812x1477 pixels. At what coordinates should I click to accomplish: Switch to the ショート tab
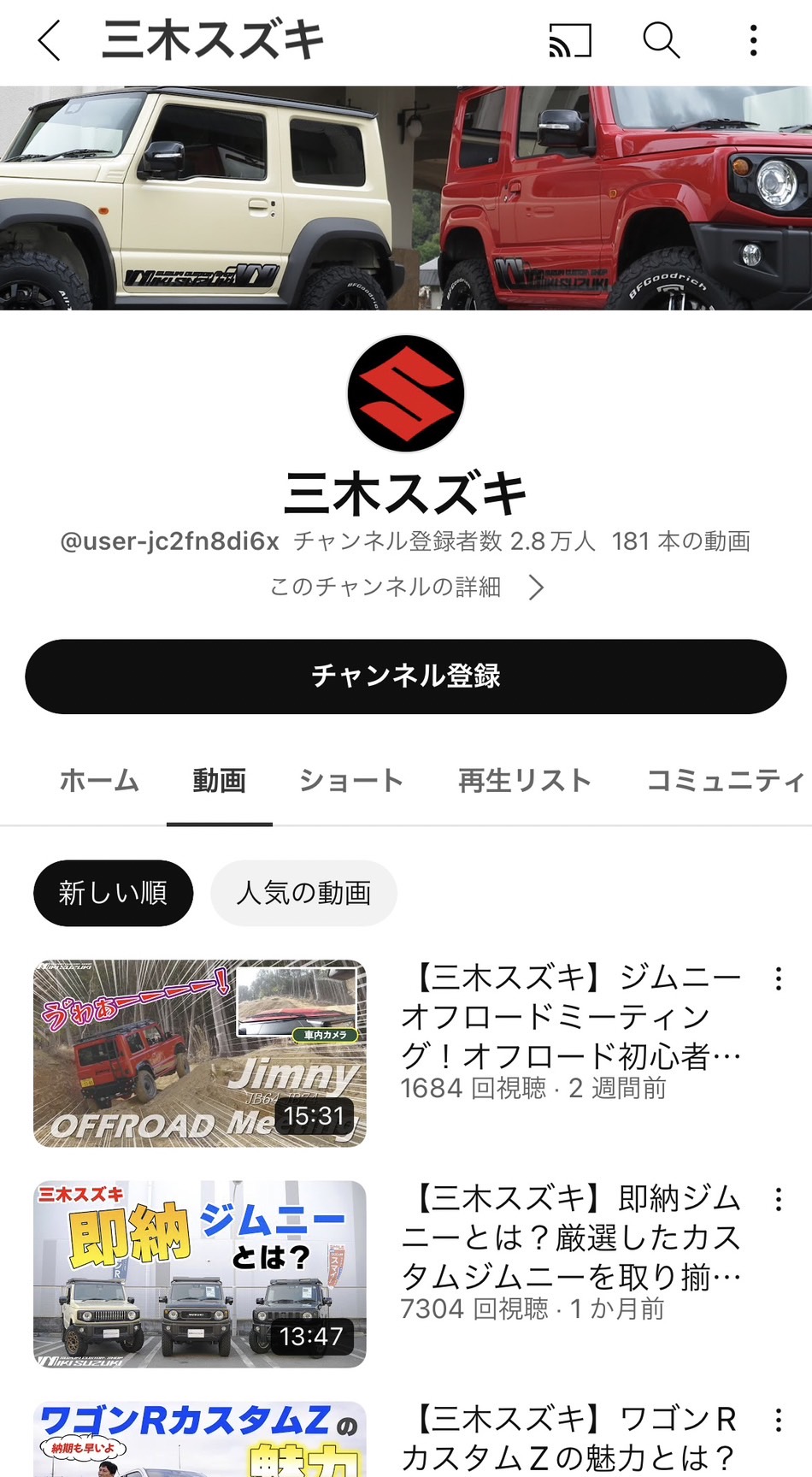(351, 781)
